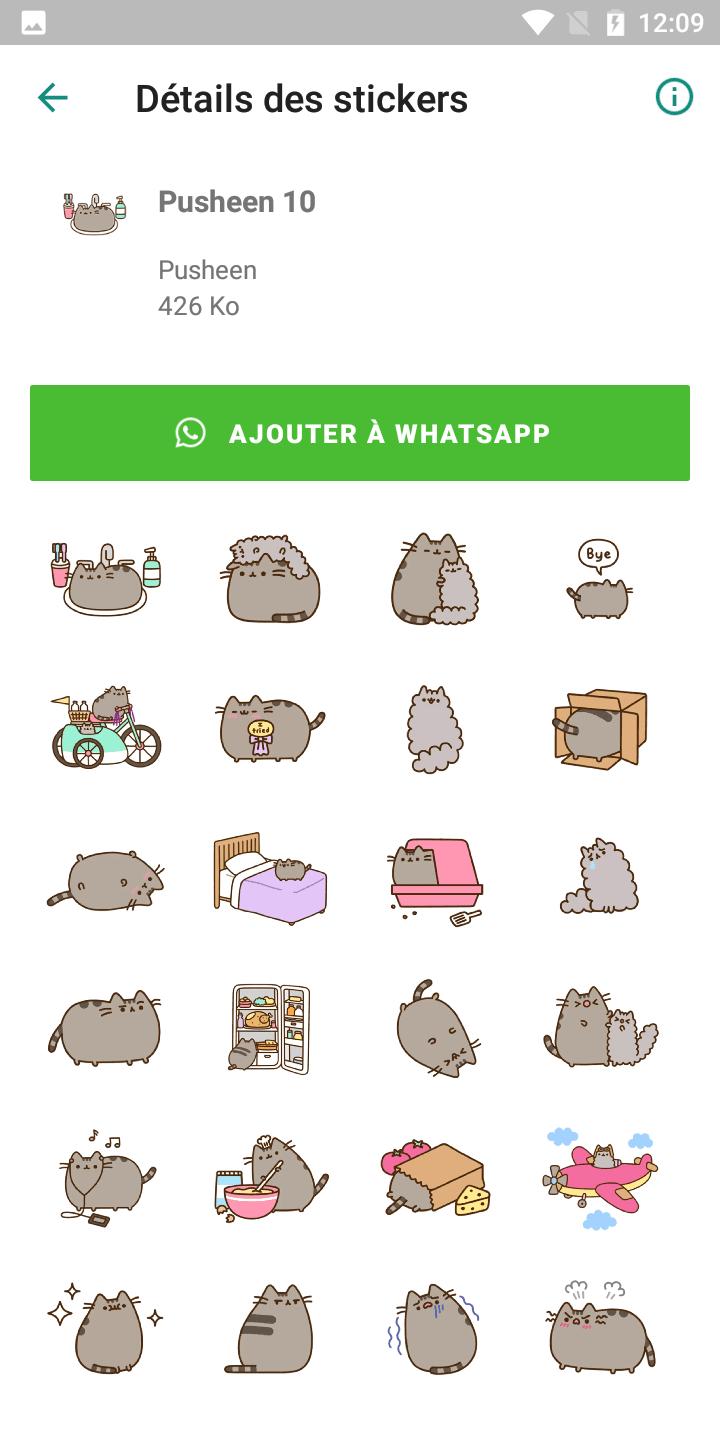Preview the angry steaming Pusheen sticker
The width and height of the screenshot is (720, 1440).
point(600,1327)
